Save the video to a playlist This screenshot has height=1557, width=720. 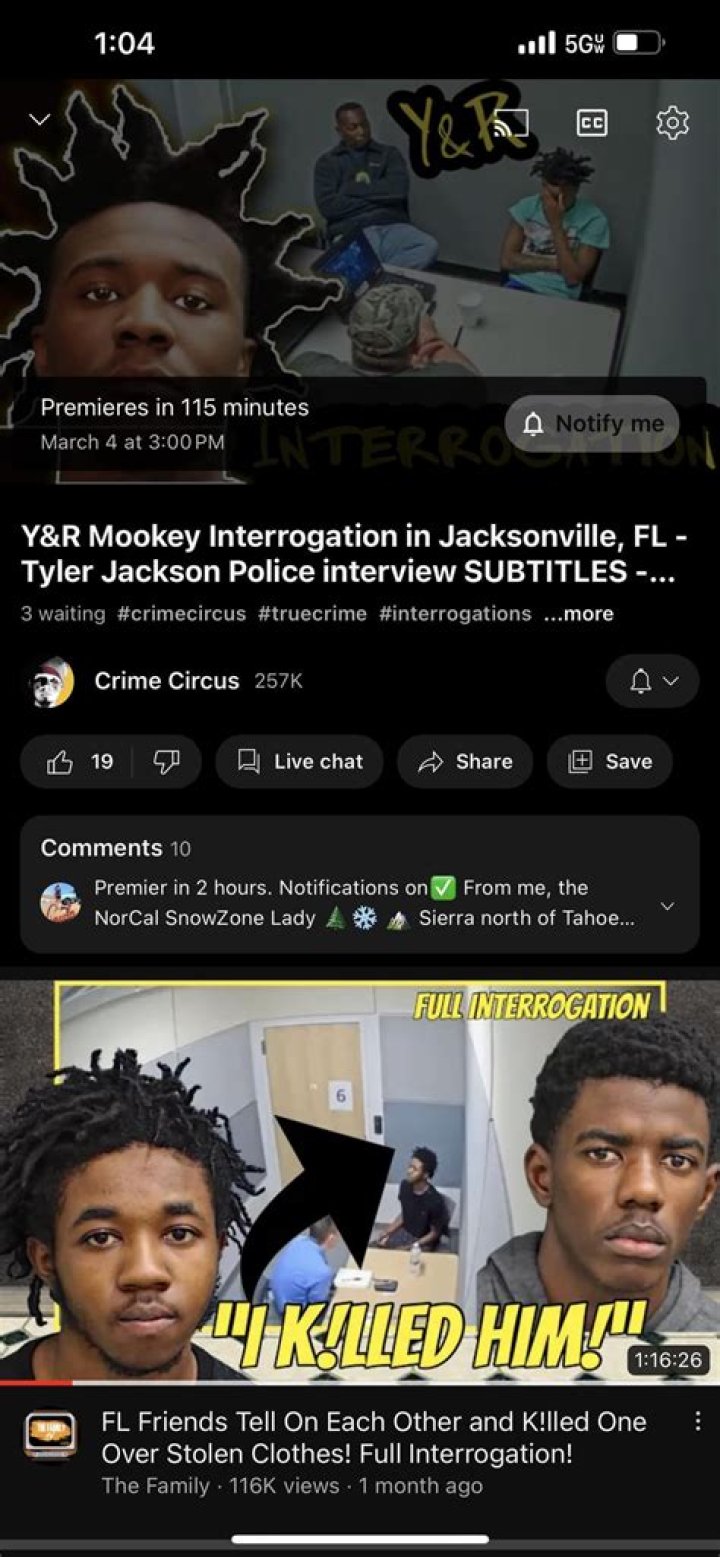click(x=609, y=762)
